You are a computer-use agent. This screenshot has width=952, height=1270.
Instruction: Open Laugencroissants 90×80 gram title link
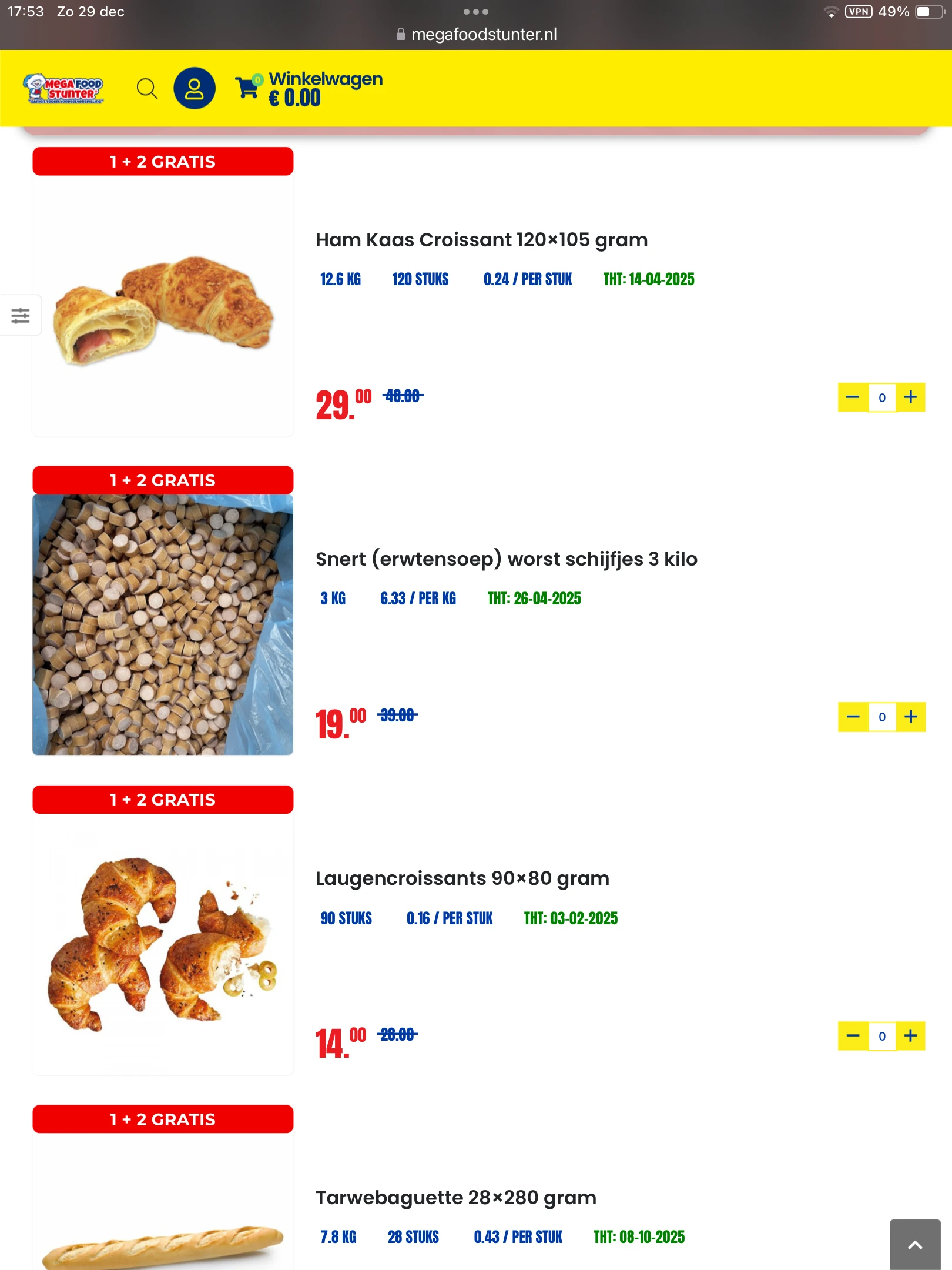click(x=462, y=878)
